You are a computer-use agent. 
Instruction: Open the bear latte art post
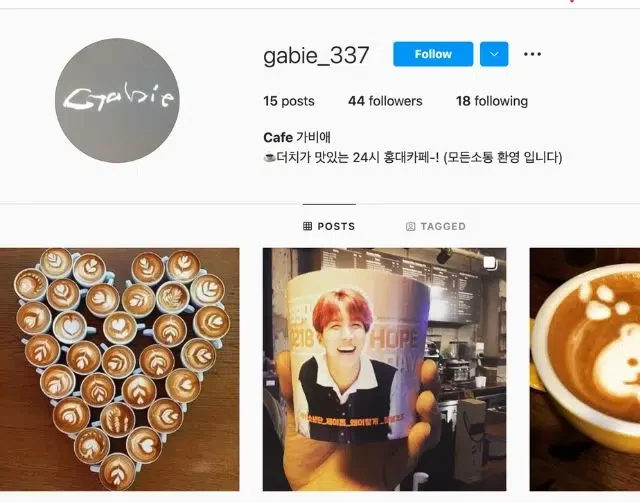tap(585, 369)
